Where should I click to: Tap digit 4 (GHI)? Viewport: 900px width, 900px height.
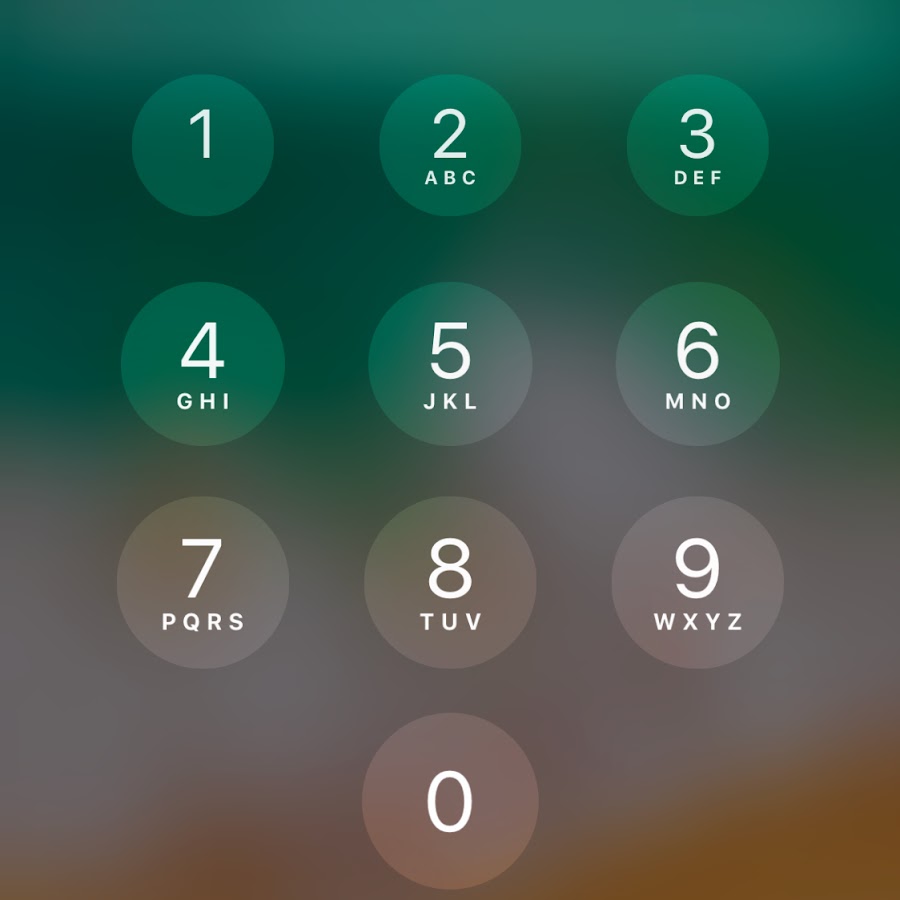coord(203,363)
